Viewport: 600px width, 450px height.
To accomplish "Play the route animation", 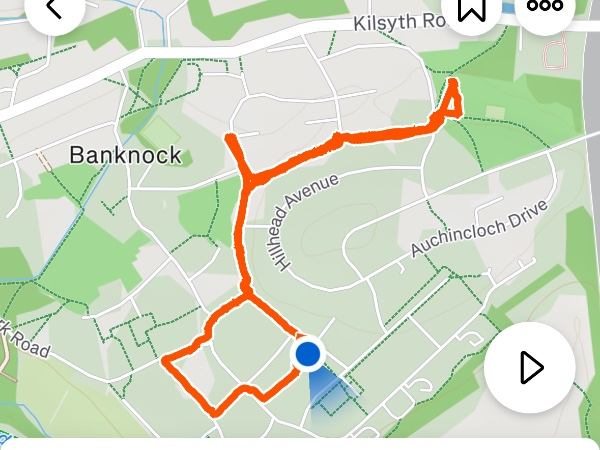I will pyautogui.click(x=530, y=367).
